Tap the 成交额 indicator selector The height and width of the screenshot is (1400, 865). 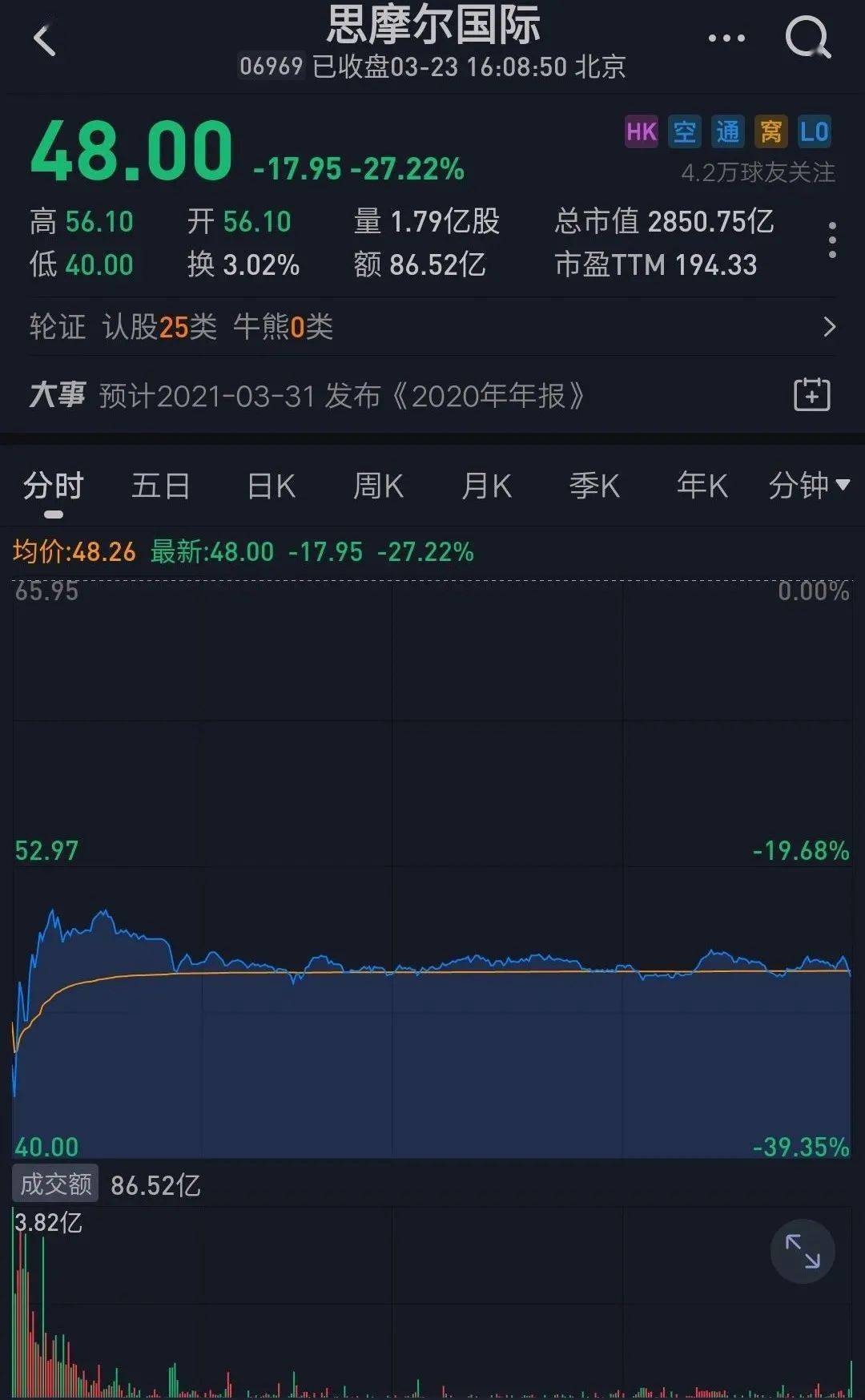click(55, 1184)
